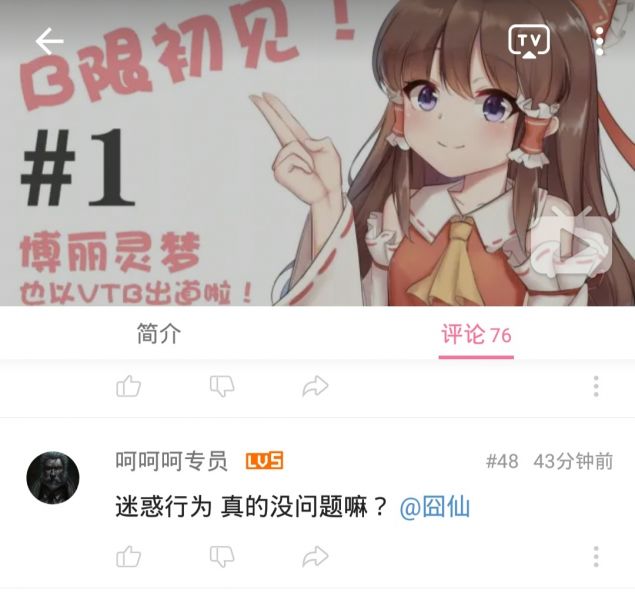Dislike the comment by 呵呵呵专员

click(222, 557)
